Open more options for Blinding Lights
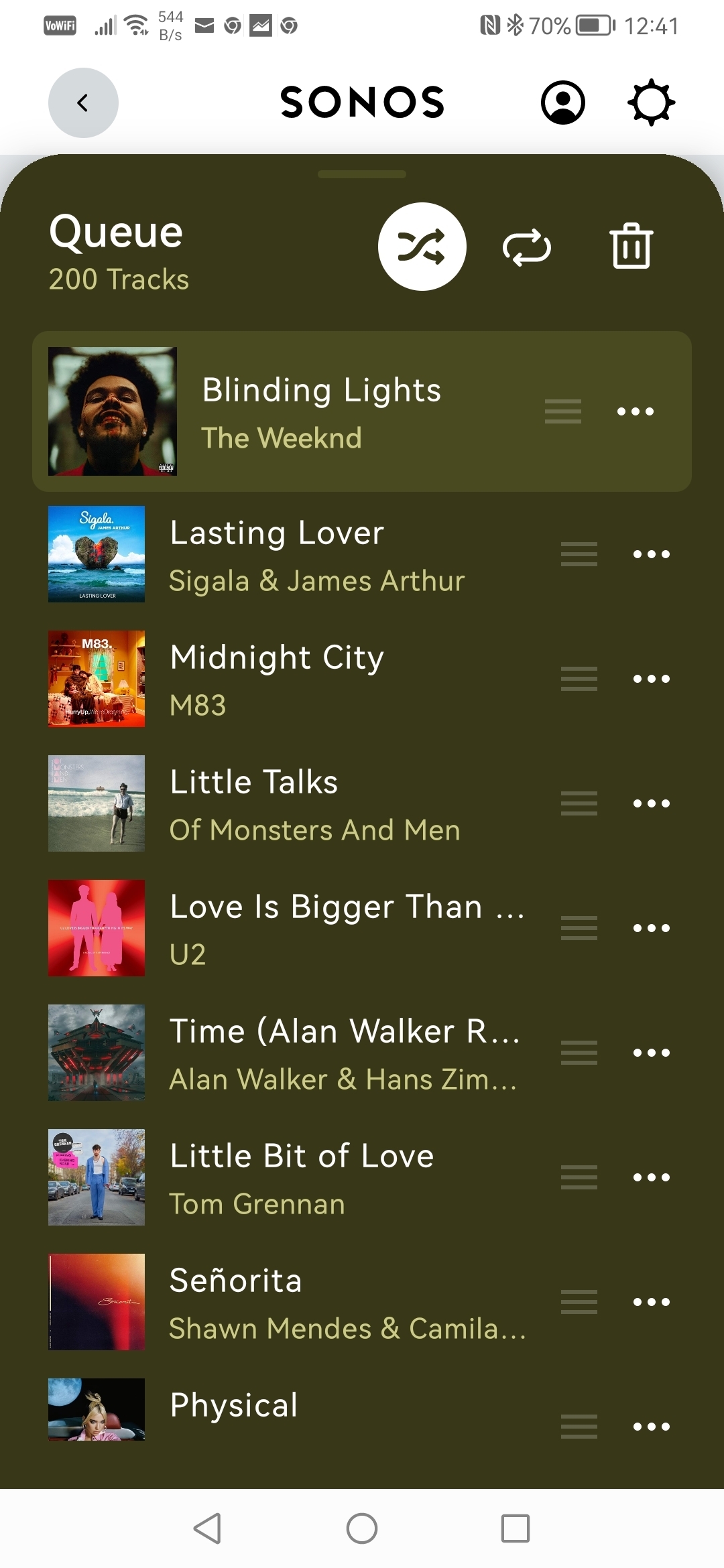Image resolution: width=724 pixels, height=1568 pixels. (635, 411)
